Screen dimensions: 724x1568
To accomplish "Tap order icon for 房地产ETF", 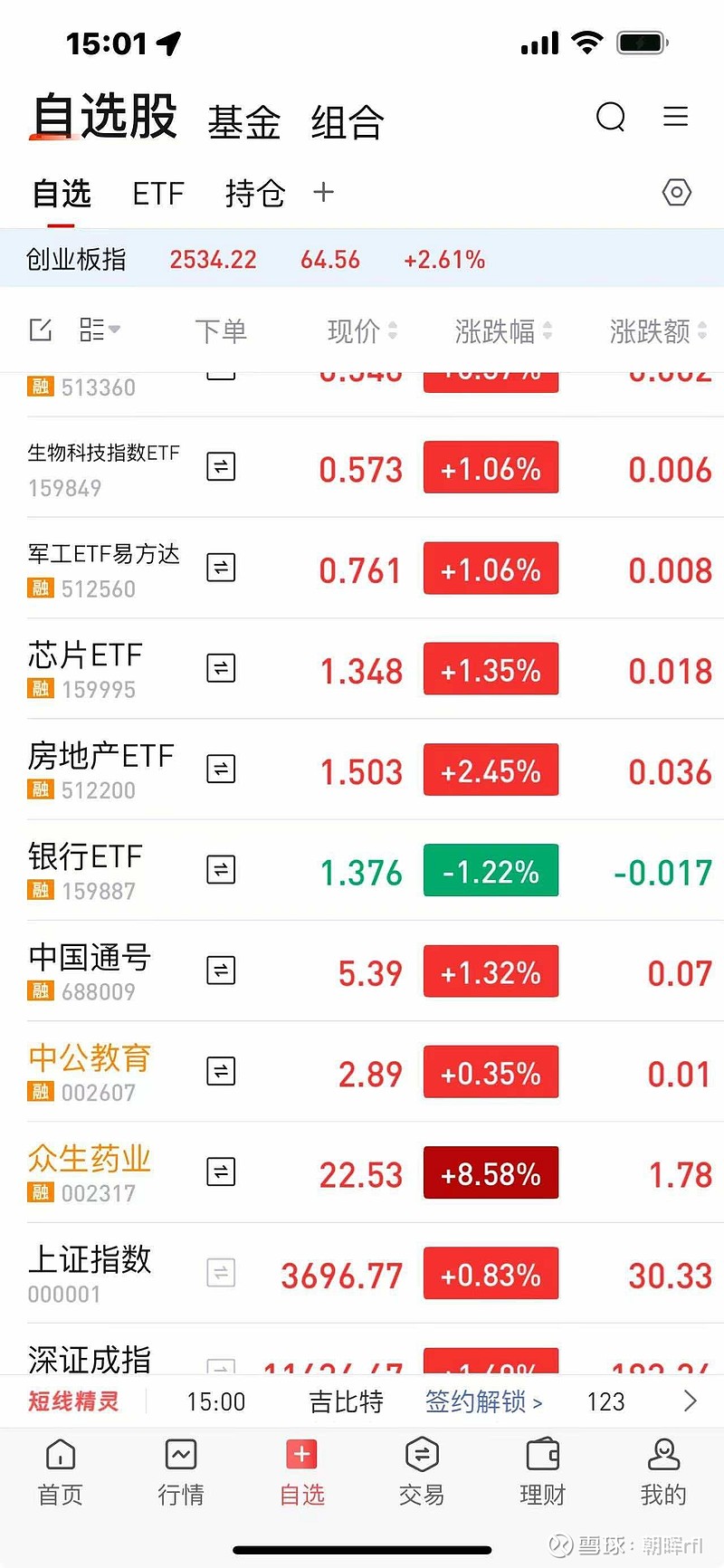I will pyautogui.click(x=221, y=770).
